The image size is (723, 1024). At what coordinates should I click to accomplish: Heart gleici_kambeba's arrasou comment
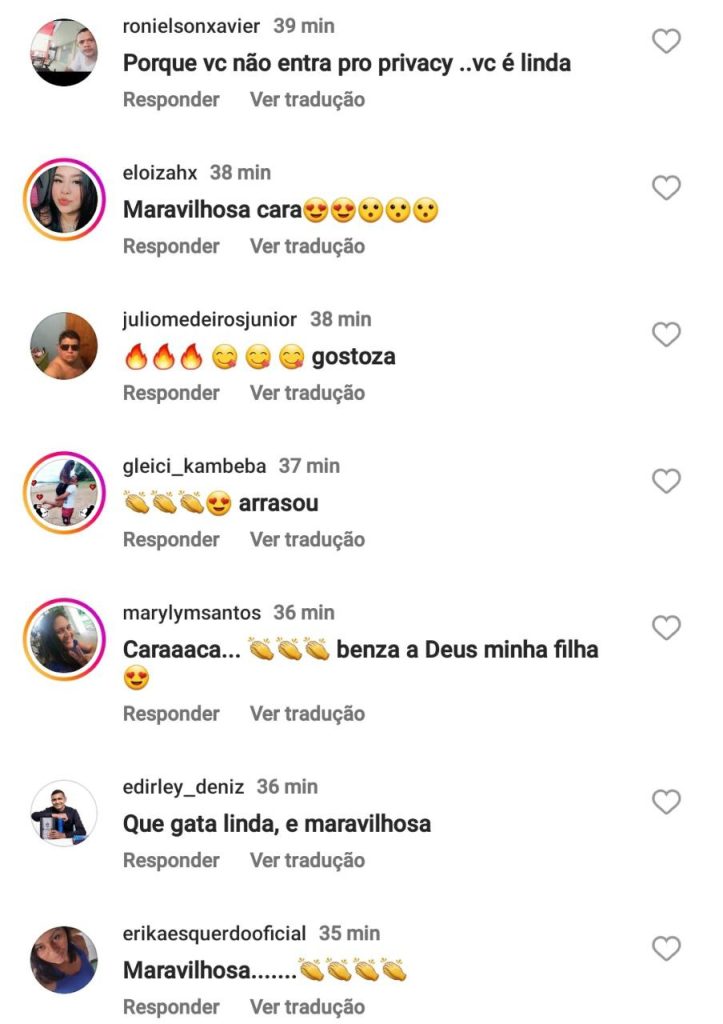(666, 481)
